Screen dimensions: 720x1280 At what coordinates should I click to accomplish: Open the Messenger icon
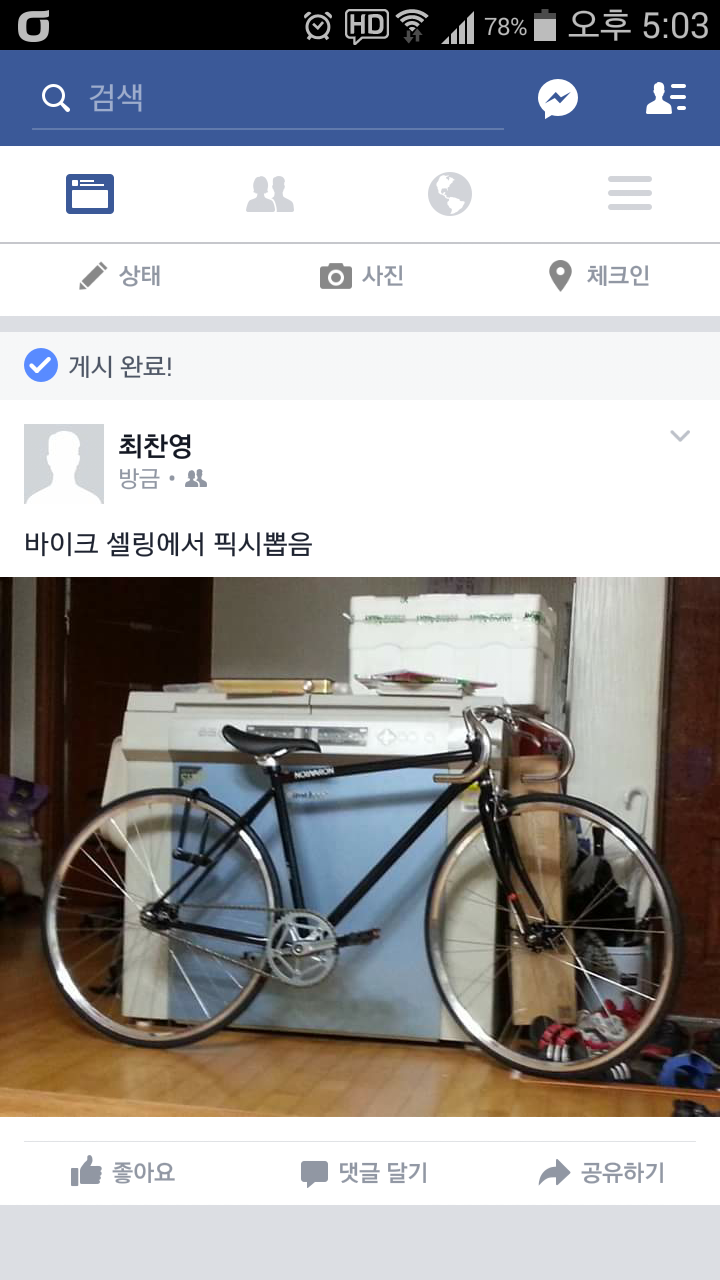[x=558, y=99]
